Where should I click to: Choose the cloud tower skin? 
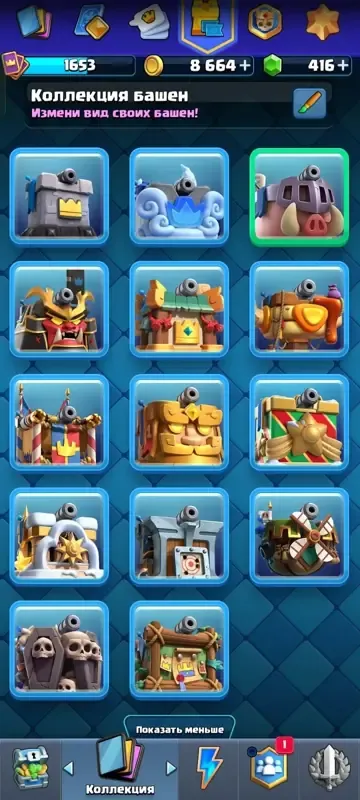(179, 197)
